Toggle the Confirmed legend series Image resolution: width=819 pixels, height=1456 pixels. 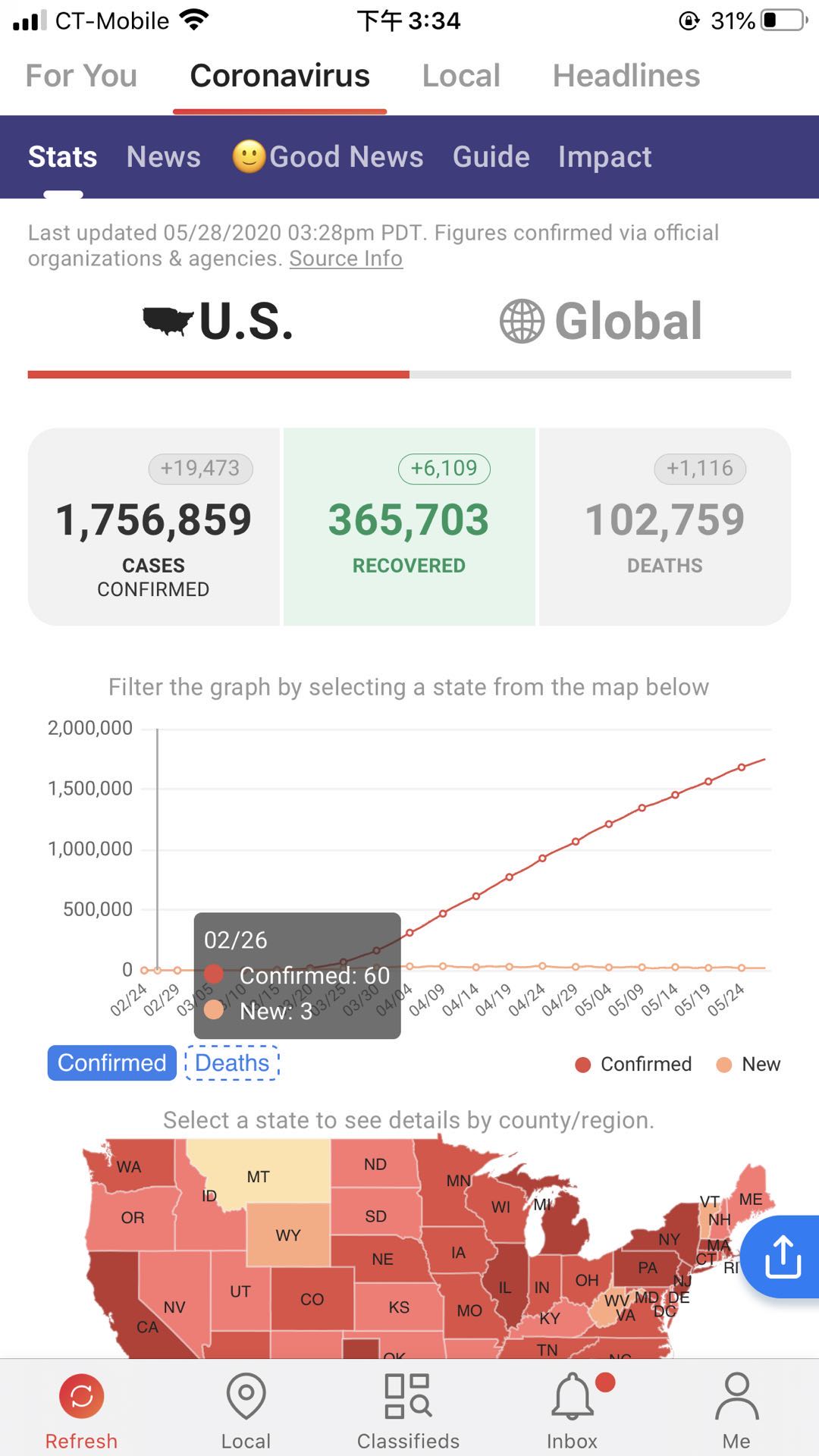(x=634, y=1064)
